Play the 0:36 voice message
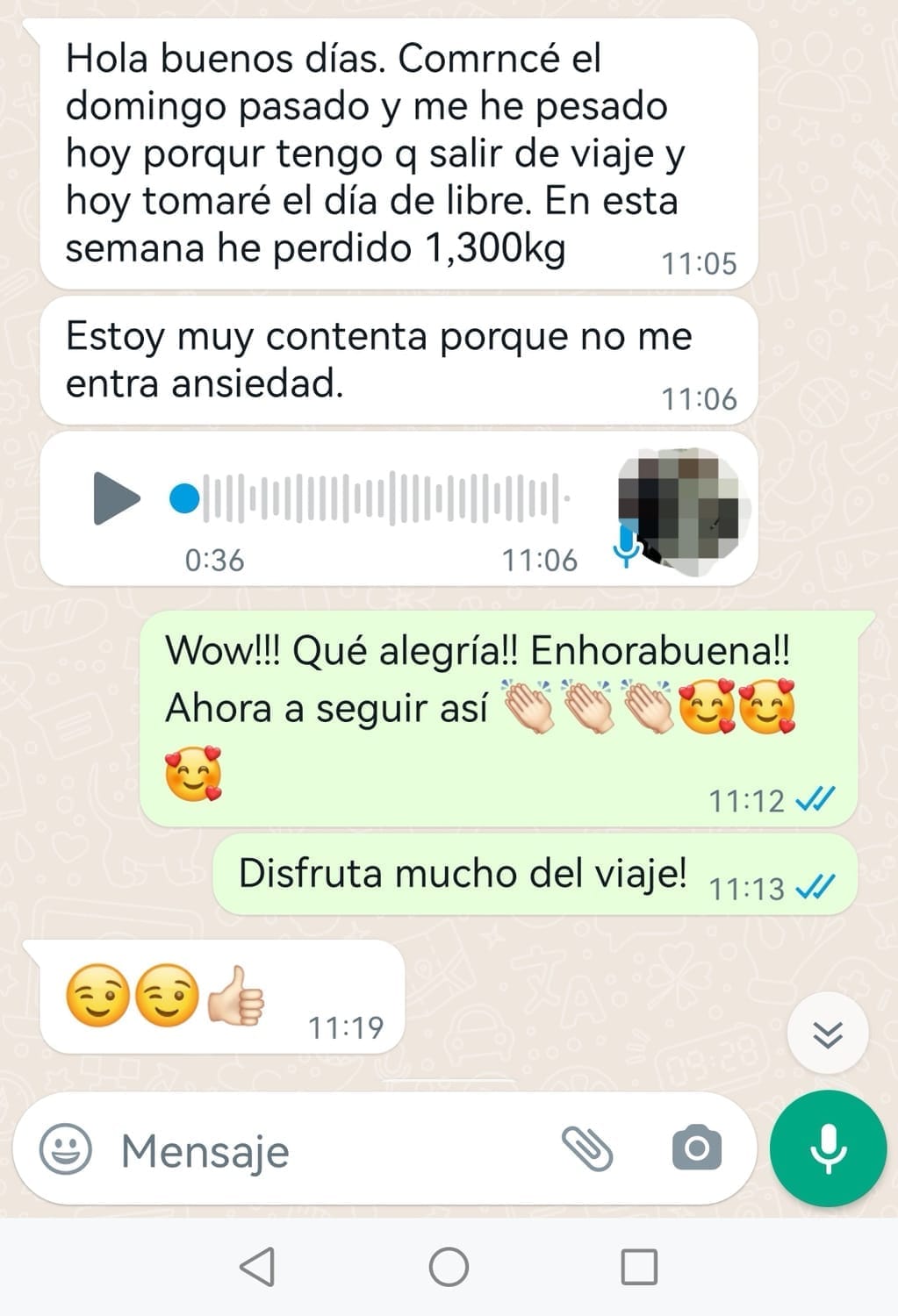The width and height of the screenshot is (898, 1316). click(117, 498)
